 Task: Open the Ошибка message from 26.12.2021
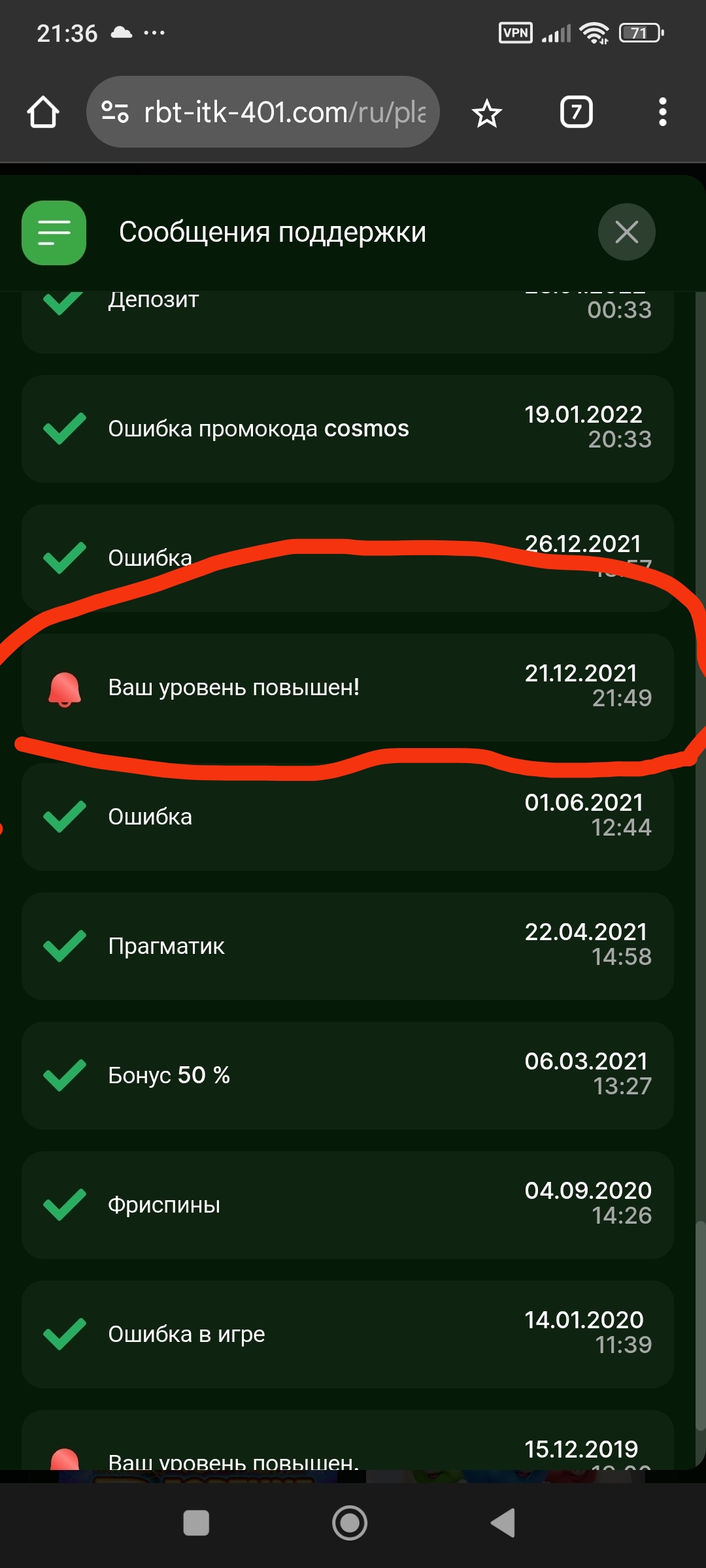pos(347,558)
